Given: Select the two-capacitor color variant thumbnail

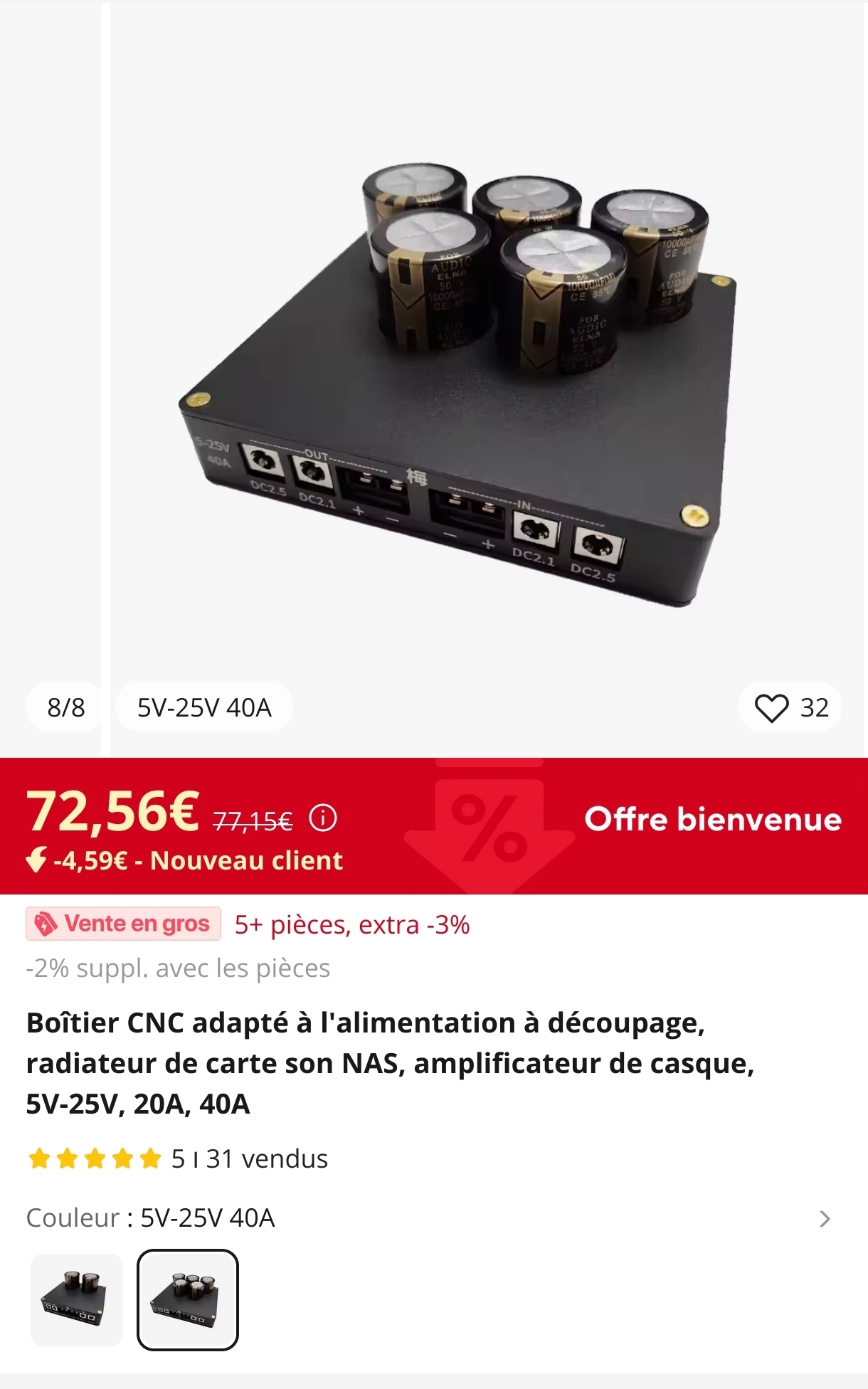Looking at the screenshot, I should click(77, 1299).
